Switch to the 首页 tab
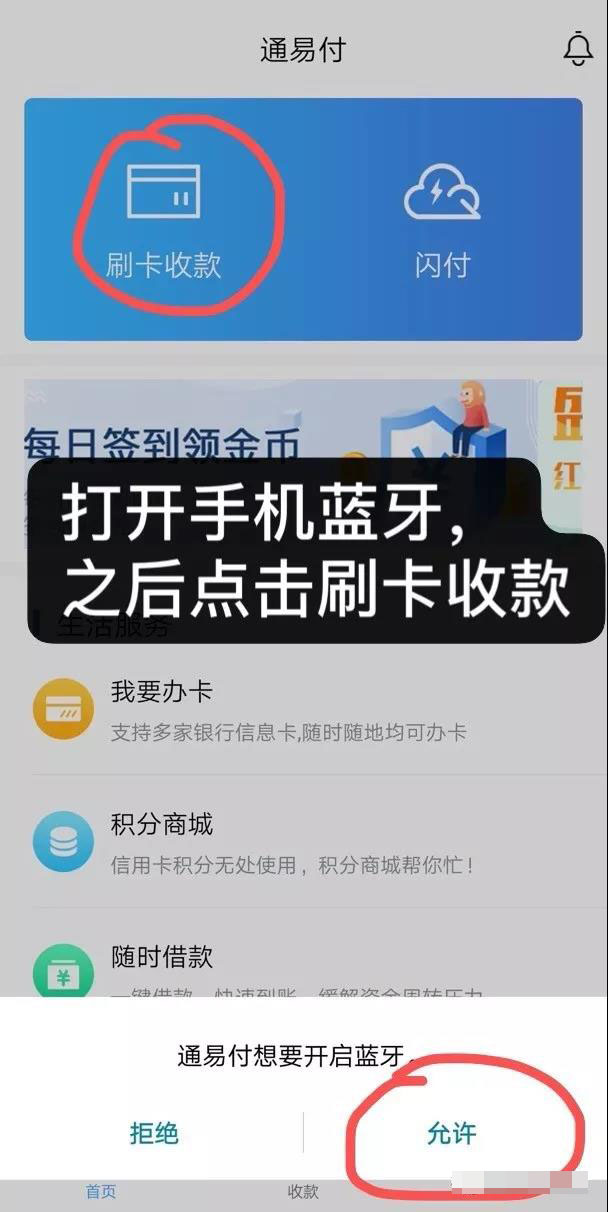Screen dimensions: 608x1212 [100, 1191]
